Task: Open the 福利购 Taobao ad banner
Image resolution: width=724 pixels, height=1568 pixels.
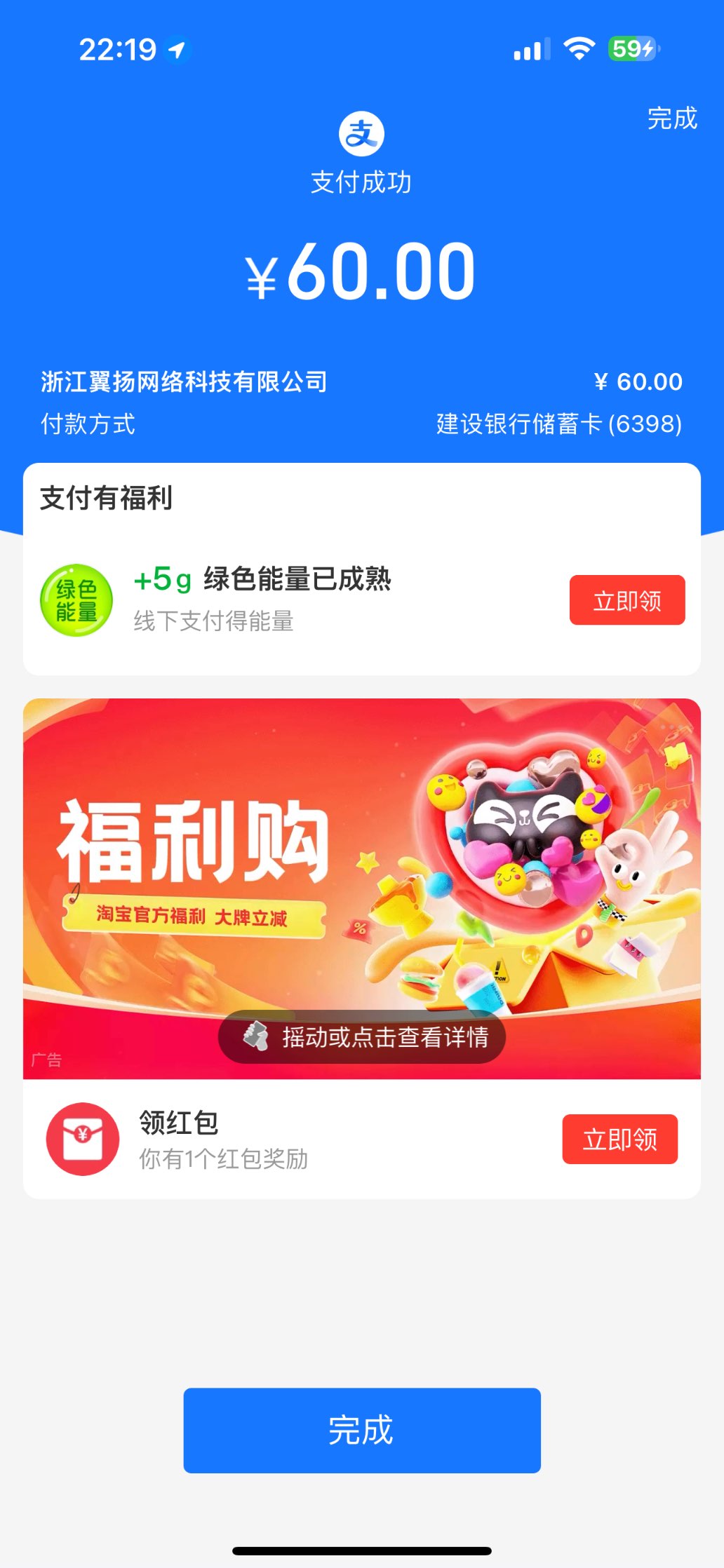Action: coord(361,856)
